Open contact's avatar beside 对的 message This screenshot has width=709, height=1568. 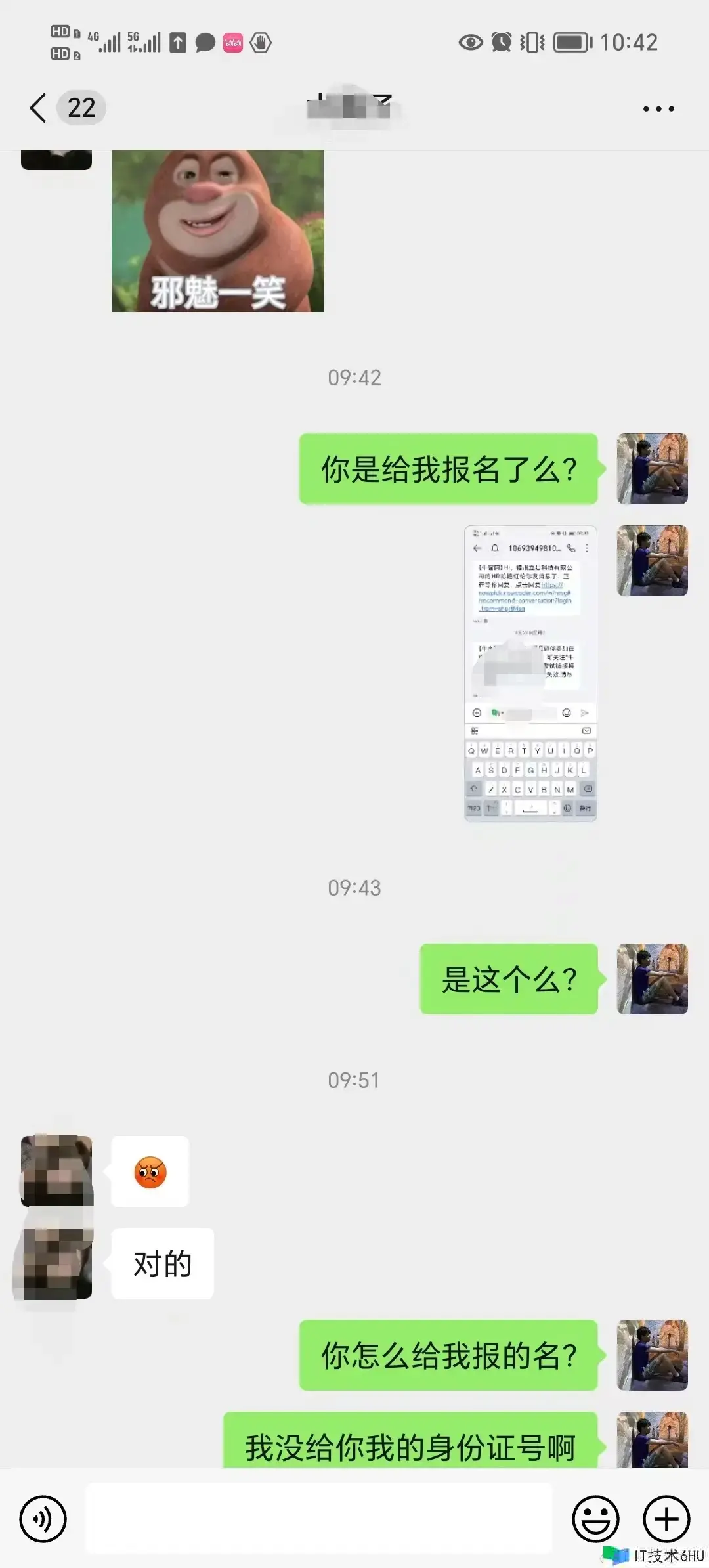[56, 1263]
